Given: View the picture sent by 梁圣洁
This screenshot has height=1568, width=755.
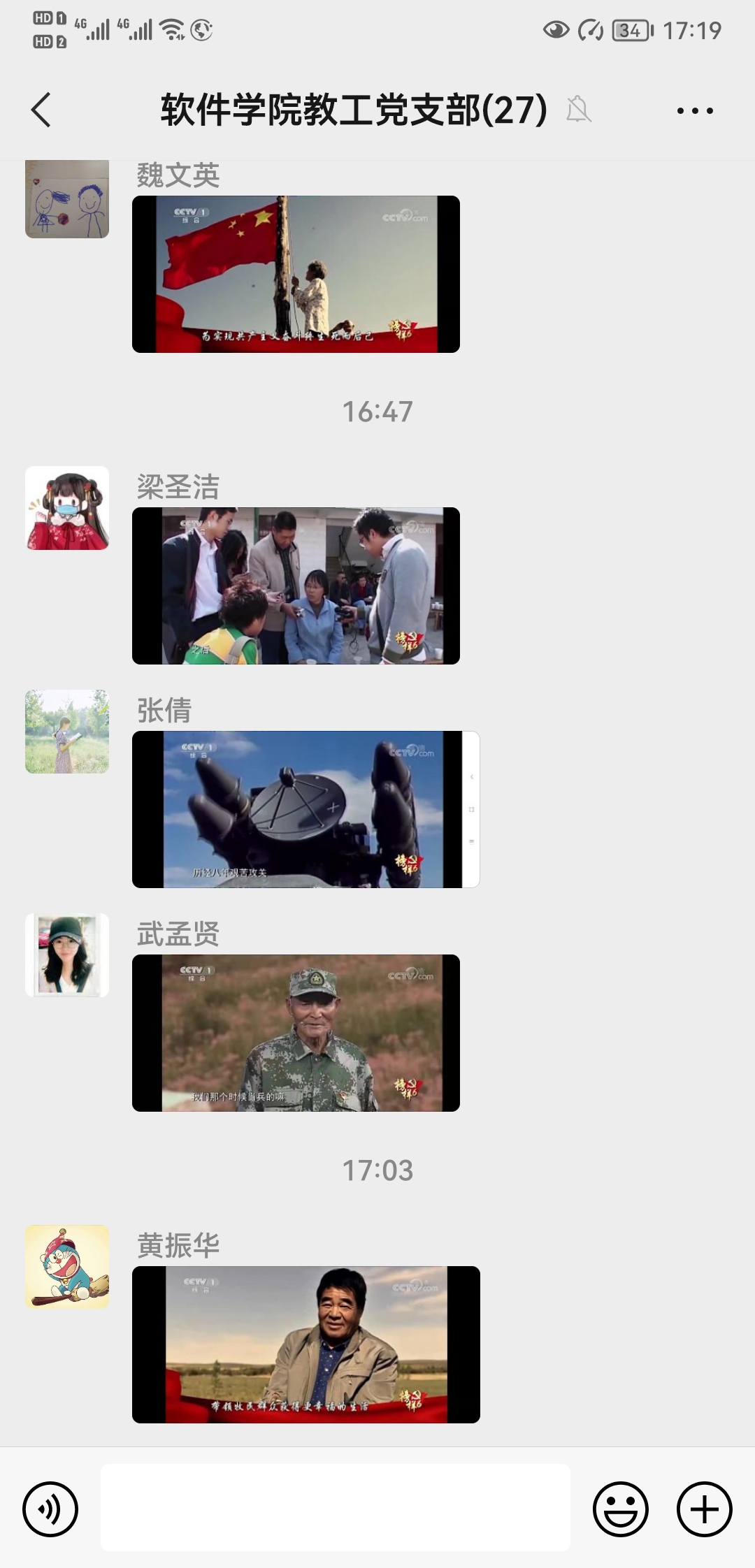Looking at the screenshot, I should click(296, 586).
